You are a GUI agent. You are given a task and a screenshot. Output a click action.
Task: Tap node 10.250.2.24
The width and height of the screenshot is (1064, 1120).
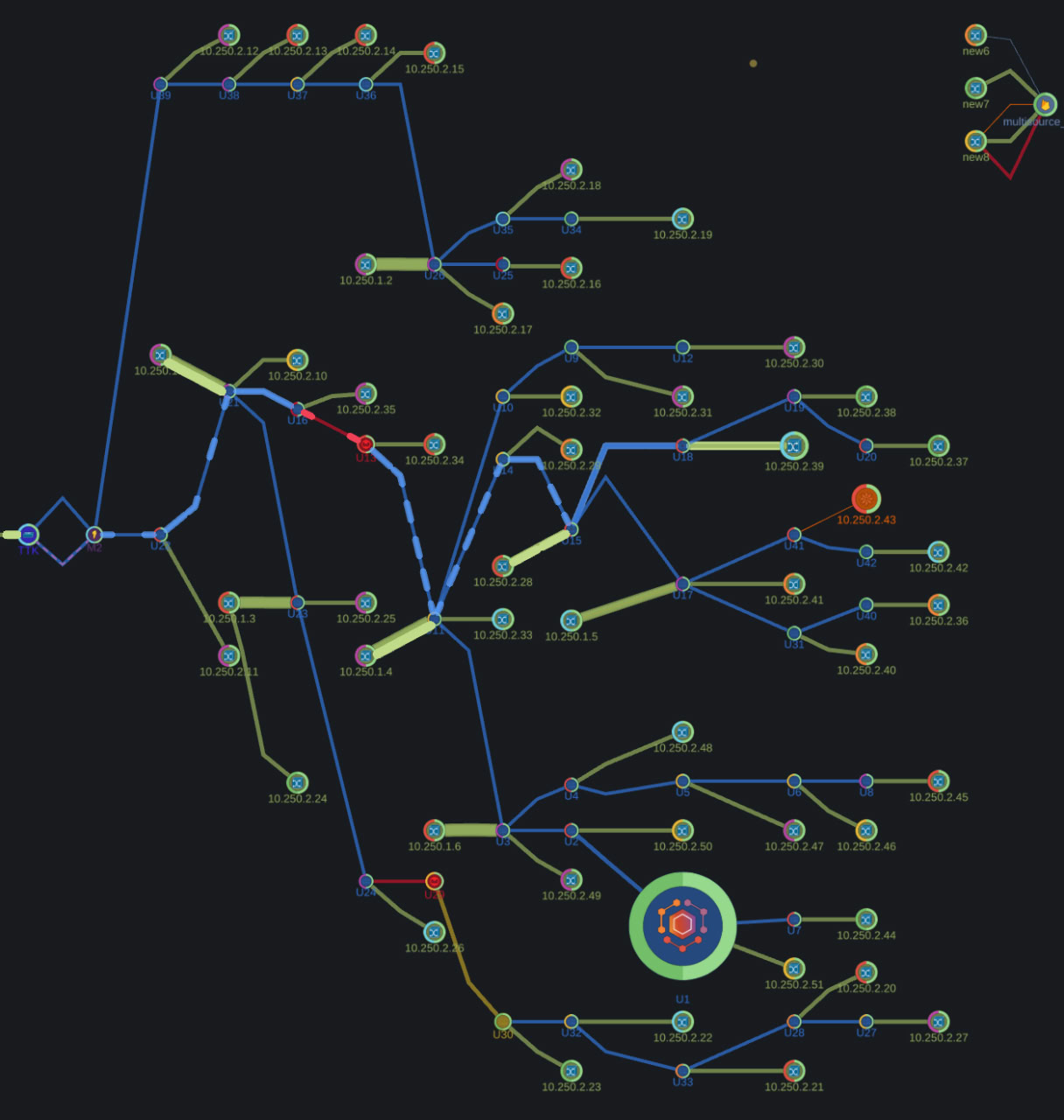[x=297, y=782]
